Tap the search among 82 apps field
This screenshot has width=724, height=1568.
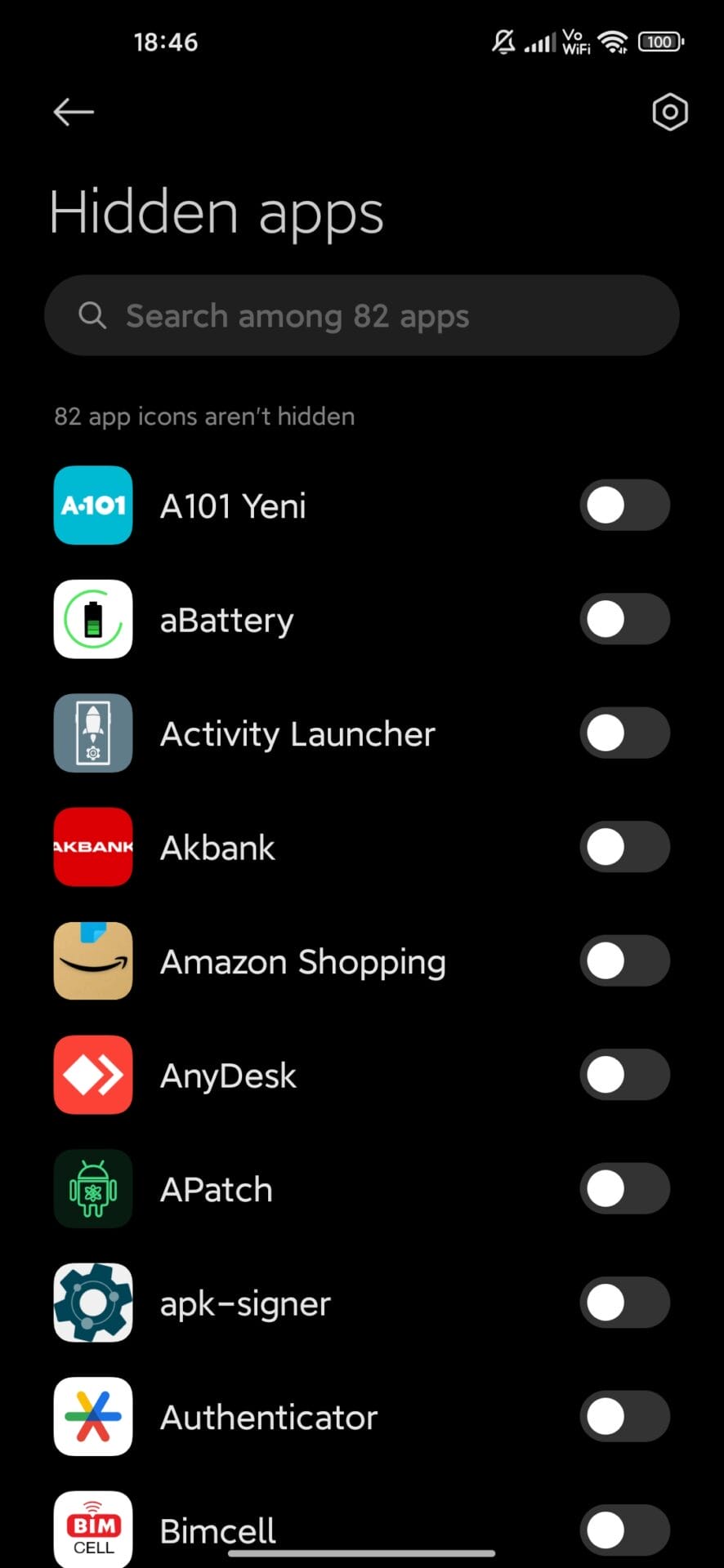(x=362, y=316)
